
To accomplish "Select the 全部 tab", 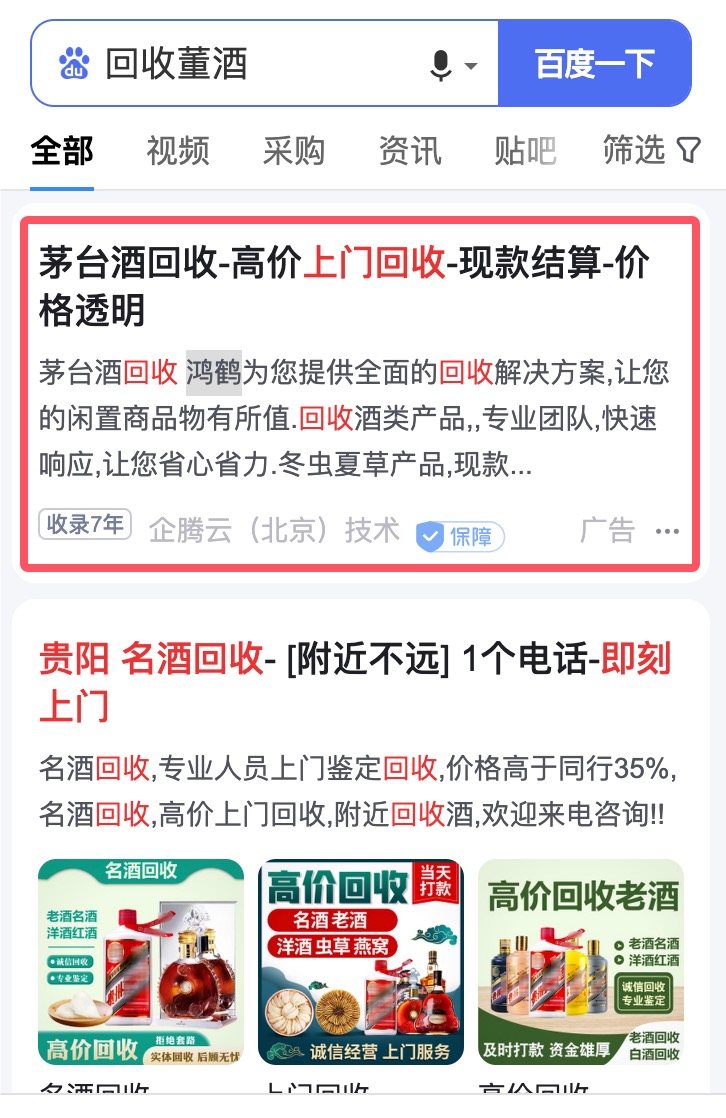I will click(x=62, y=151).
